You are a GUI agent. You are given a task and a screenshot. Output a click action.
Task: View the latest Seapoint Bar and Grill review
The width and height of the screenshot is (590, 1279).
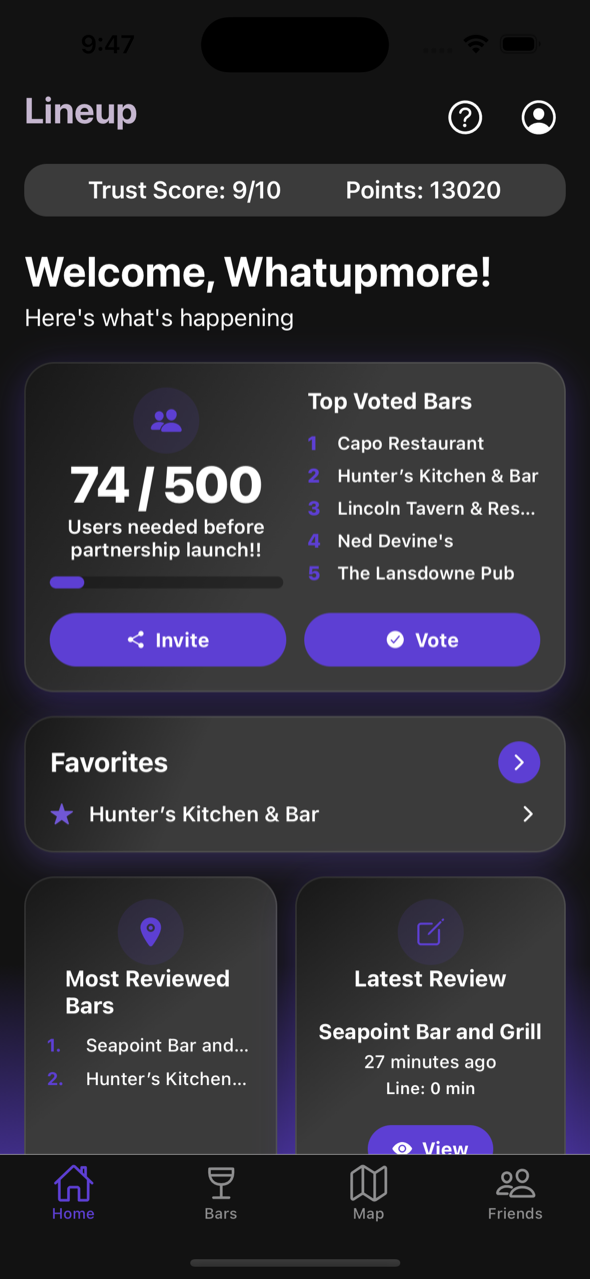(x=430, y=1141)
